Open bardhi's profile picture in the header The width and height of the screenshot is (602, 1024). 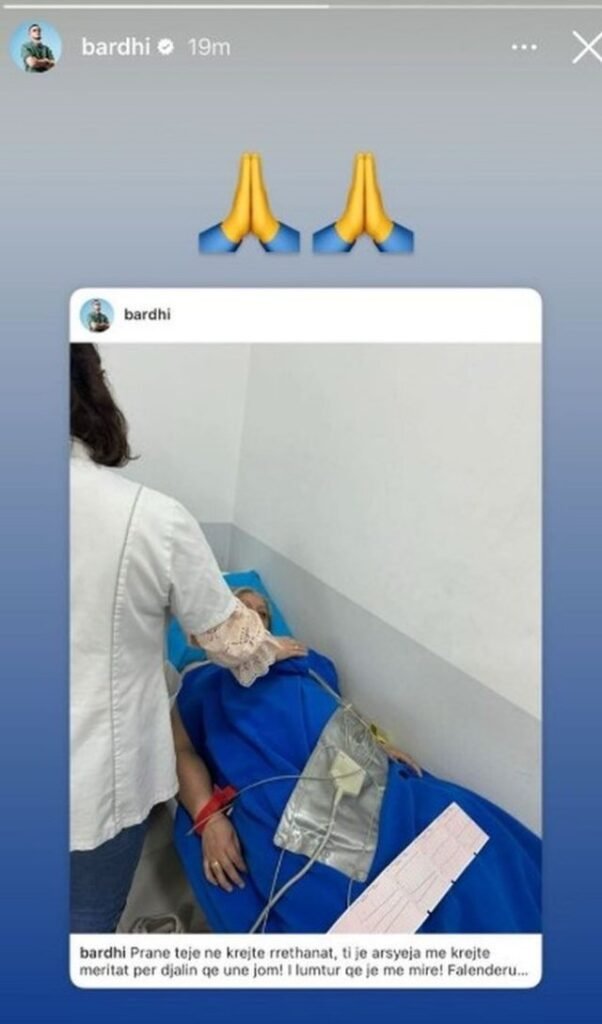point(35,47)
